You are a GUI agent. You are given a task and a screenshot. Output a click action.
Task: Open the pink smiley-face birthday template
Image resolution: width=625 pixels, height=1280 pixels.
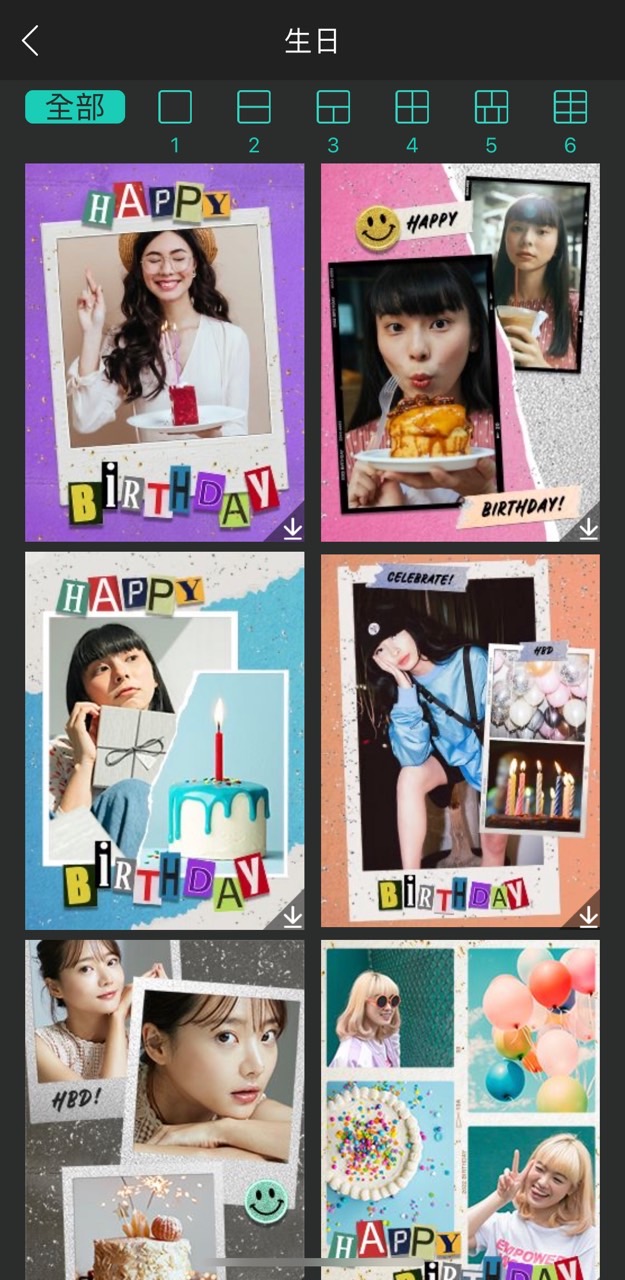click(460, 352)
